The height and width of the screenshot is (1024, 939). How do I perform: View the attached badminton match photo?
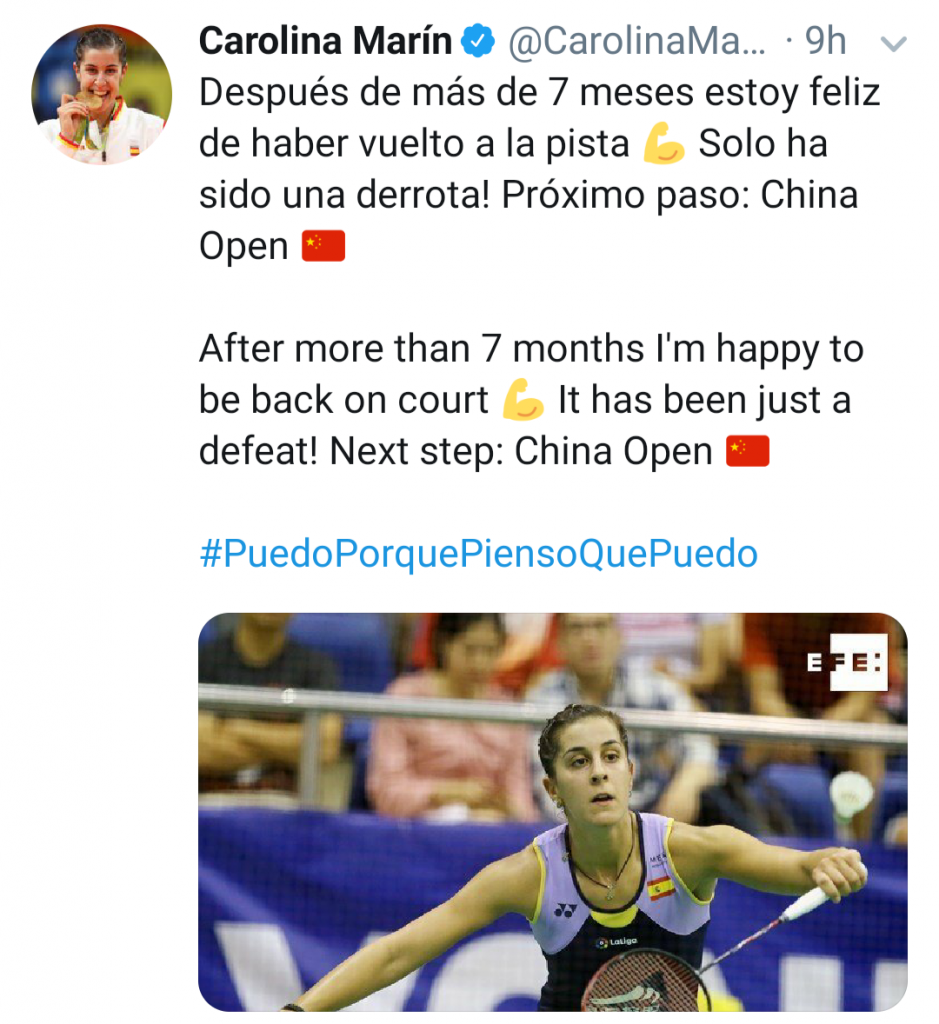coord(552,812)
